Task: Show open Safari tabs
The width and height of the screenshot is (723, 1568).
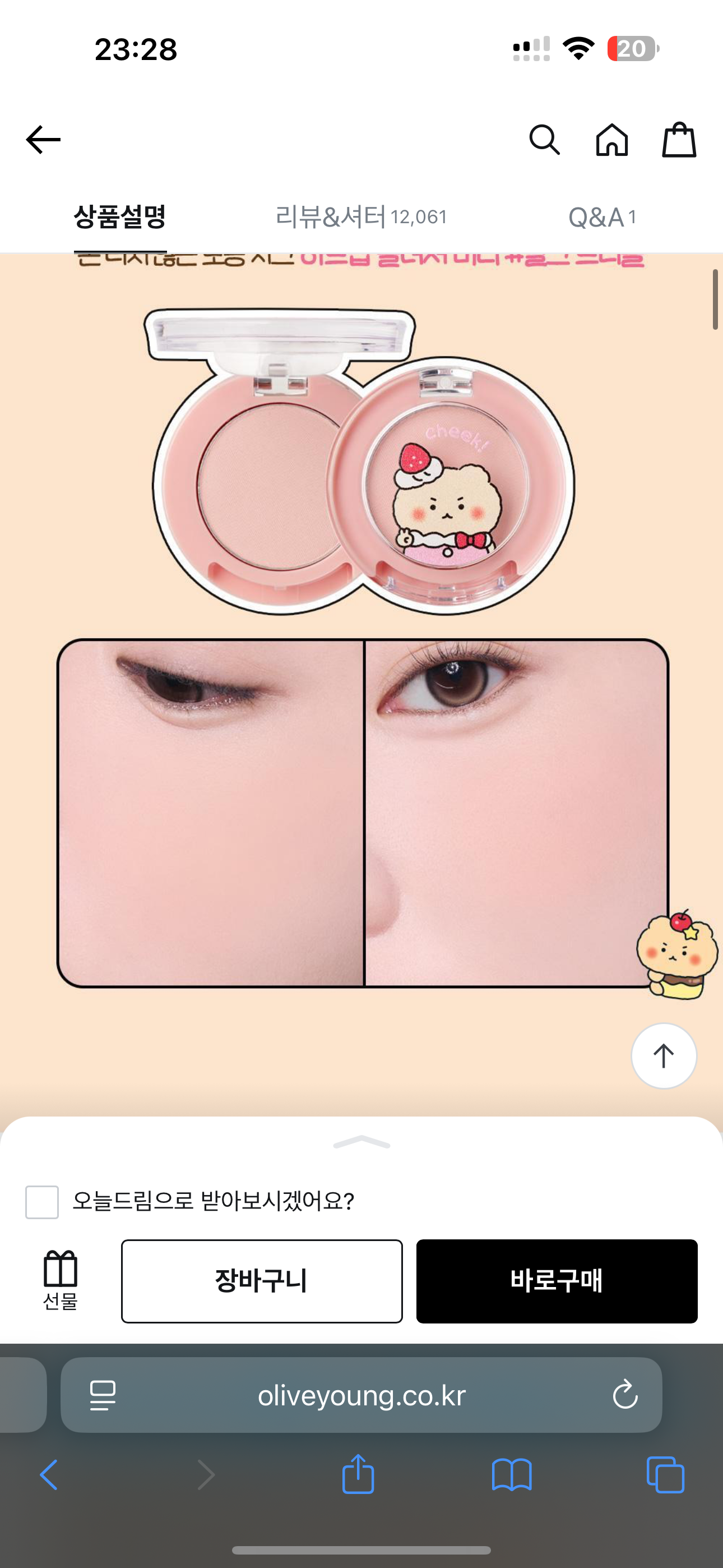Action: coord(665,1474)
